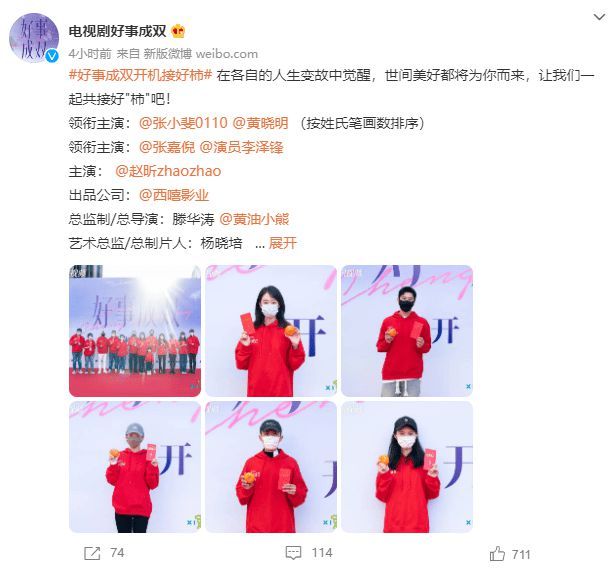Open the mention @演员李泽锋
The image size is (613, 571).
(241, 147)
